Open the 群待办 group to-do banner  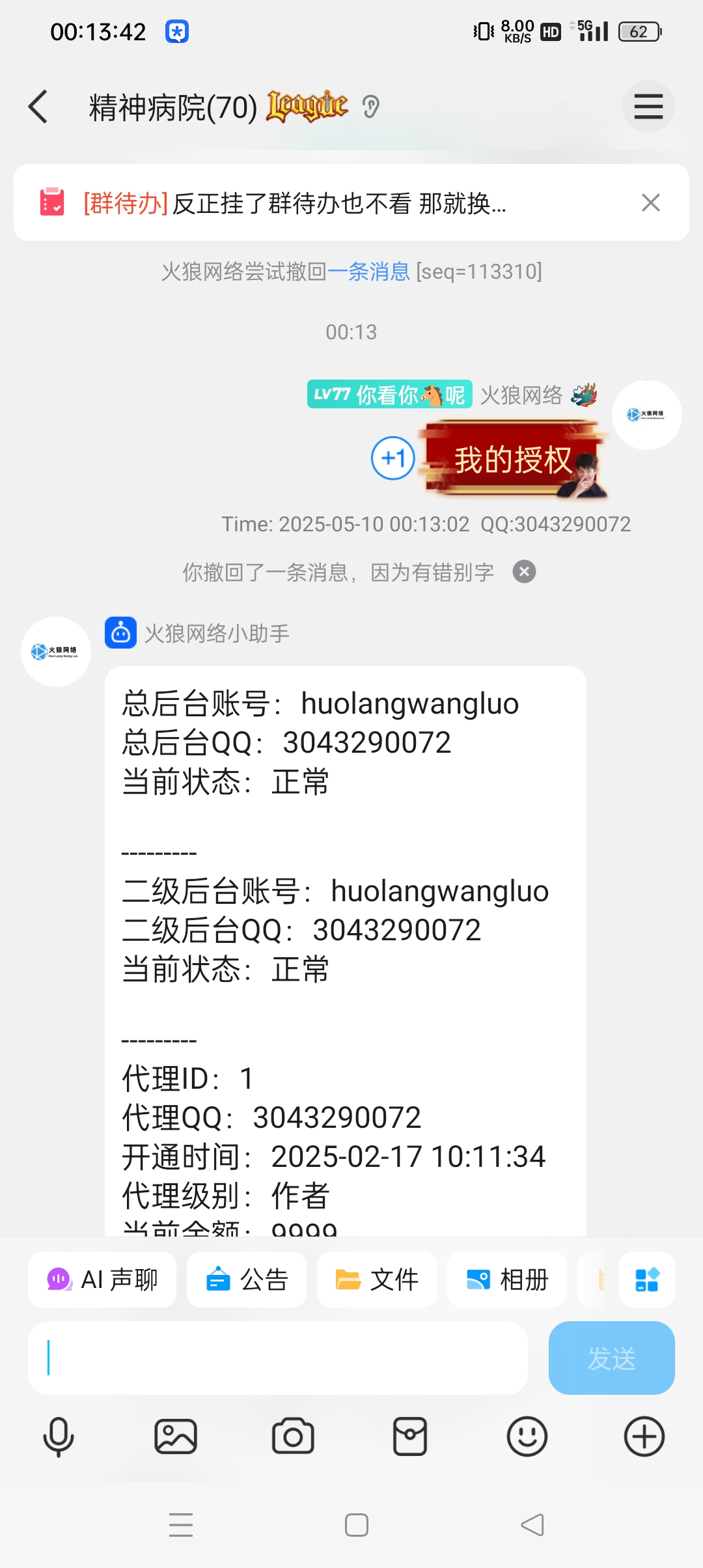[x=293, y=203]
